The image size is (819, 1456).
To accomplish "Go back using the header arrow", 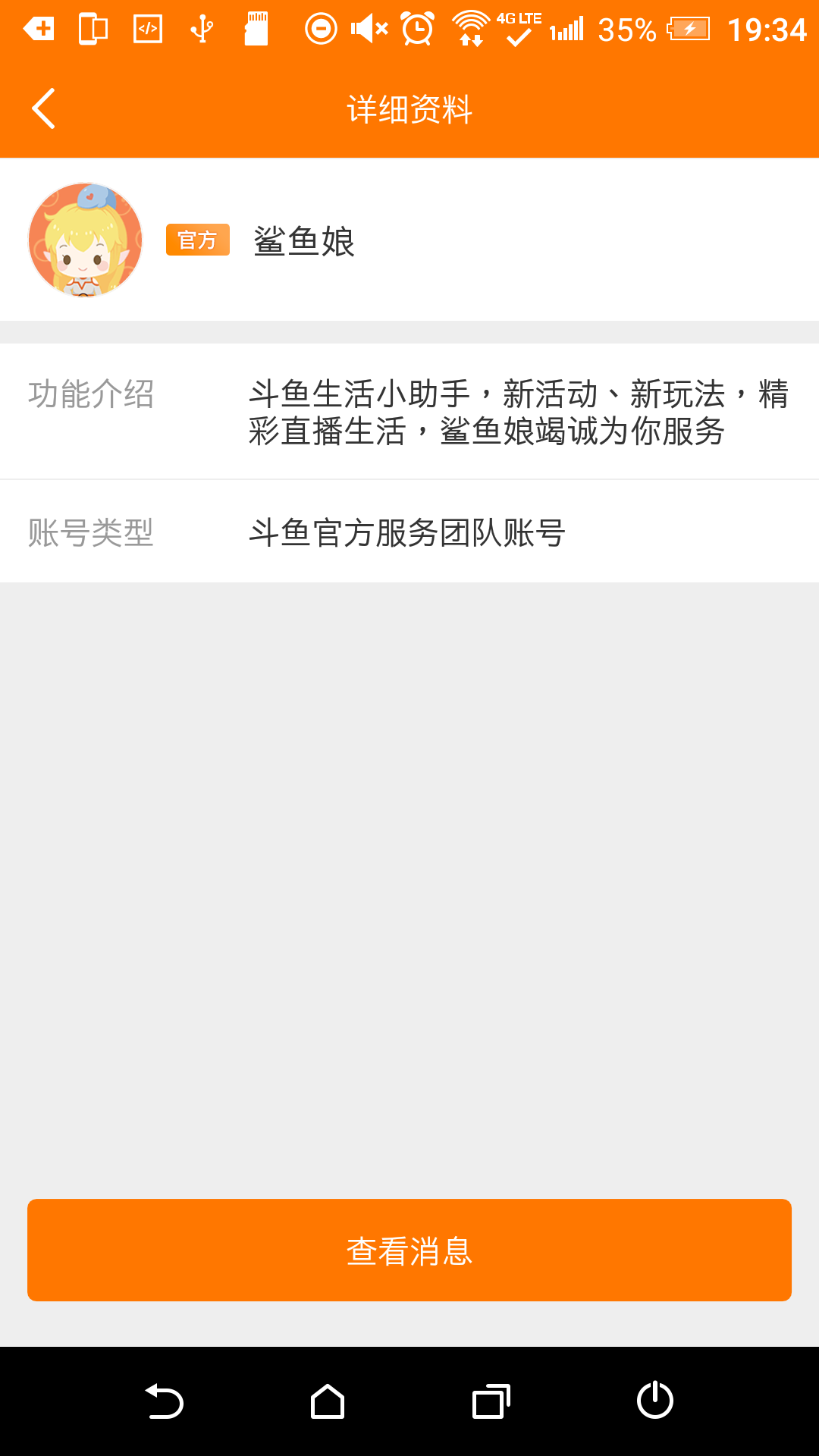I will [x=43, y=108].
